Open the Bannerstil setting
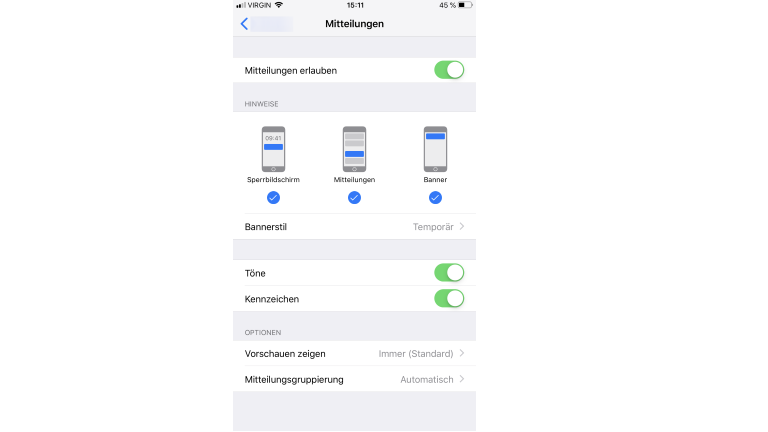The height and width of the screenshot is (432, 768). pyautogui.click(x=354, y=227)
